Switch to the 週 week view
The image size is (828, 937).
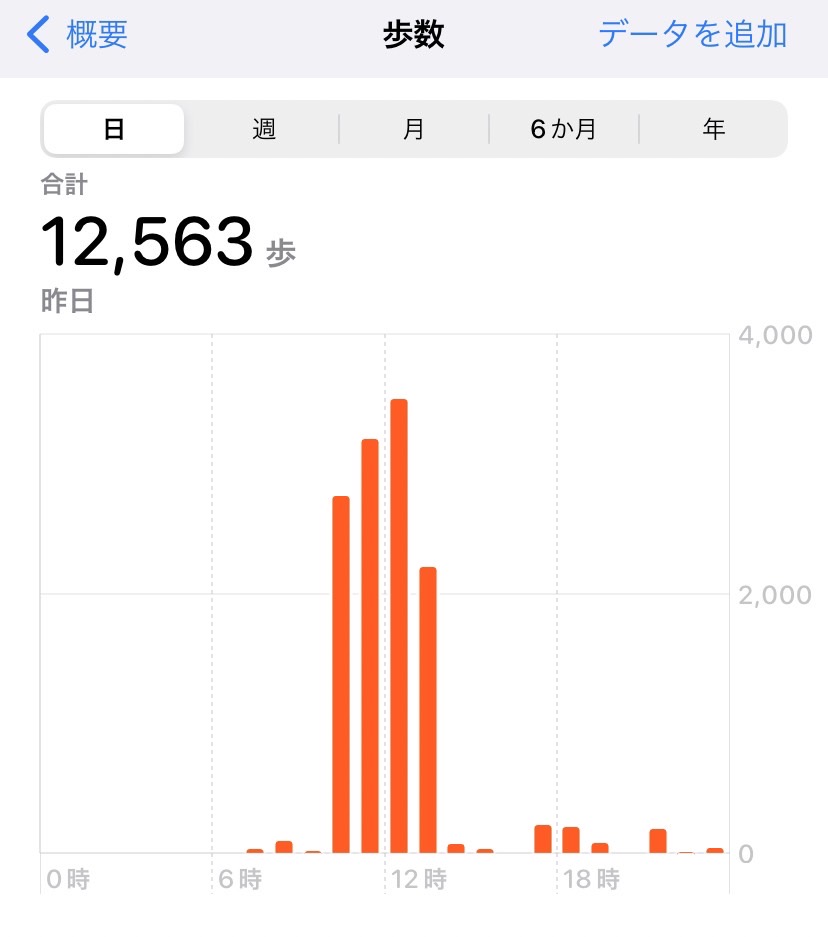click(264, 129)
